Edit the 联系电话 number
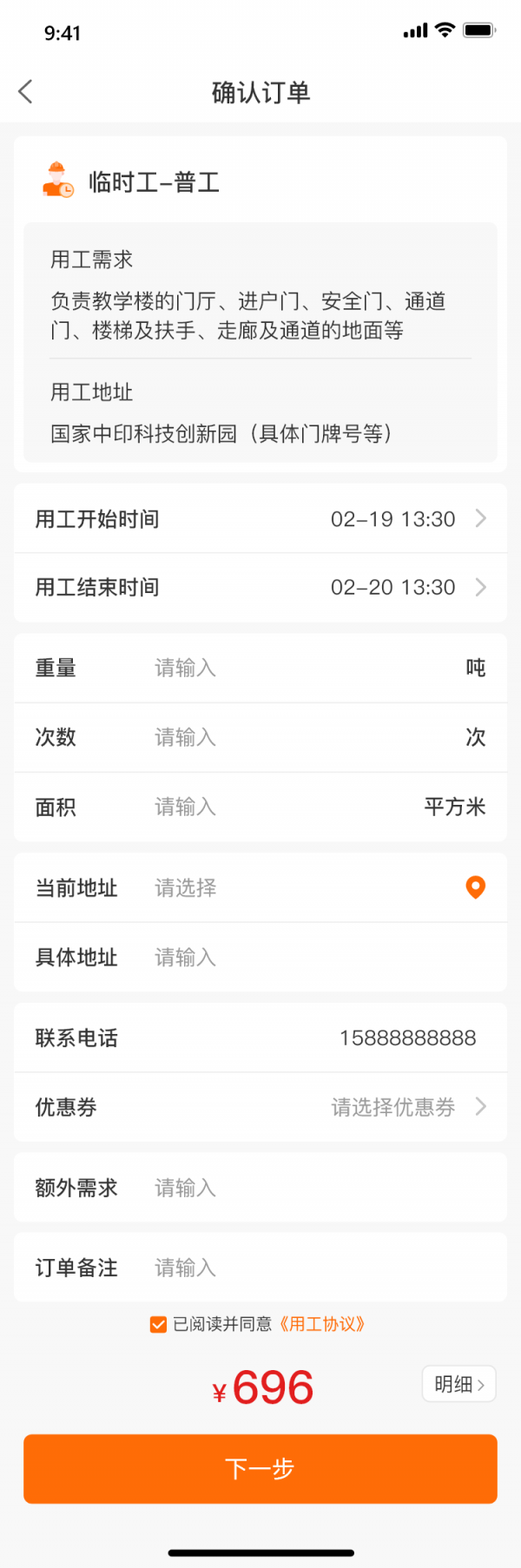The height and width of the screenshot is (1568, 521). tap(407, 1038)
